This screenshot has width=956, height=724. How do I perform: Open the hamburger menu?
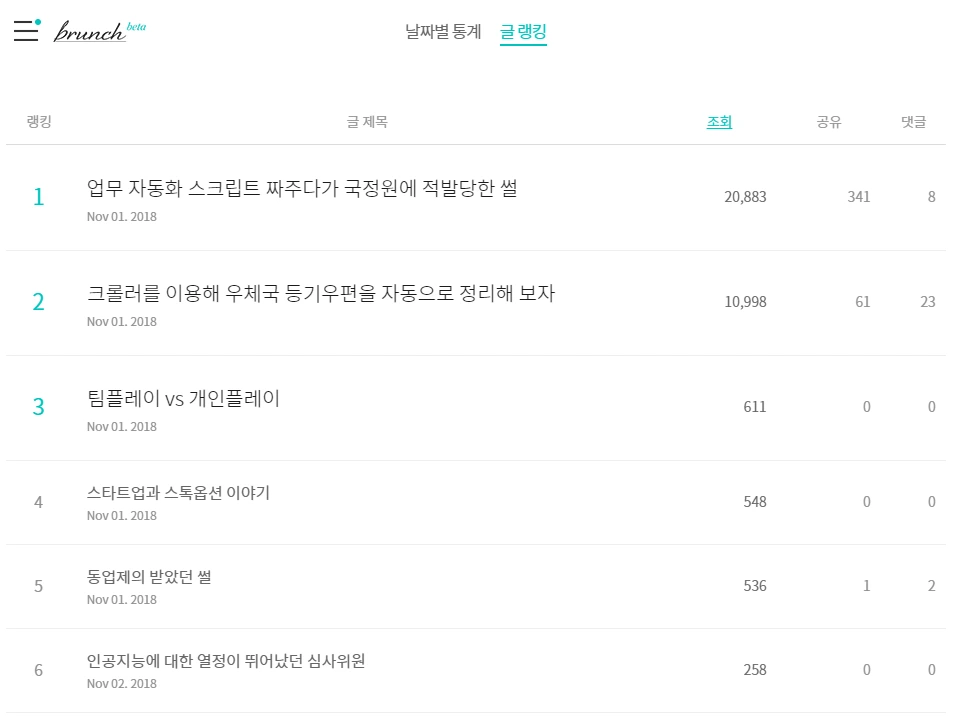point(27,30)
